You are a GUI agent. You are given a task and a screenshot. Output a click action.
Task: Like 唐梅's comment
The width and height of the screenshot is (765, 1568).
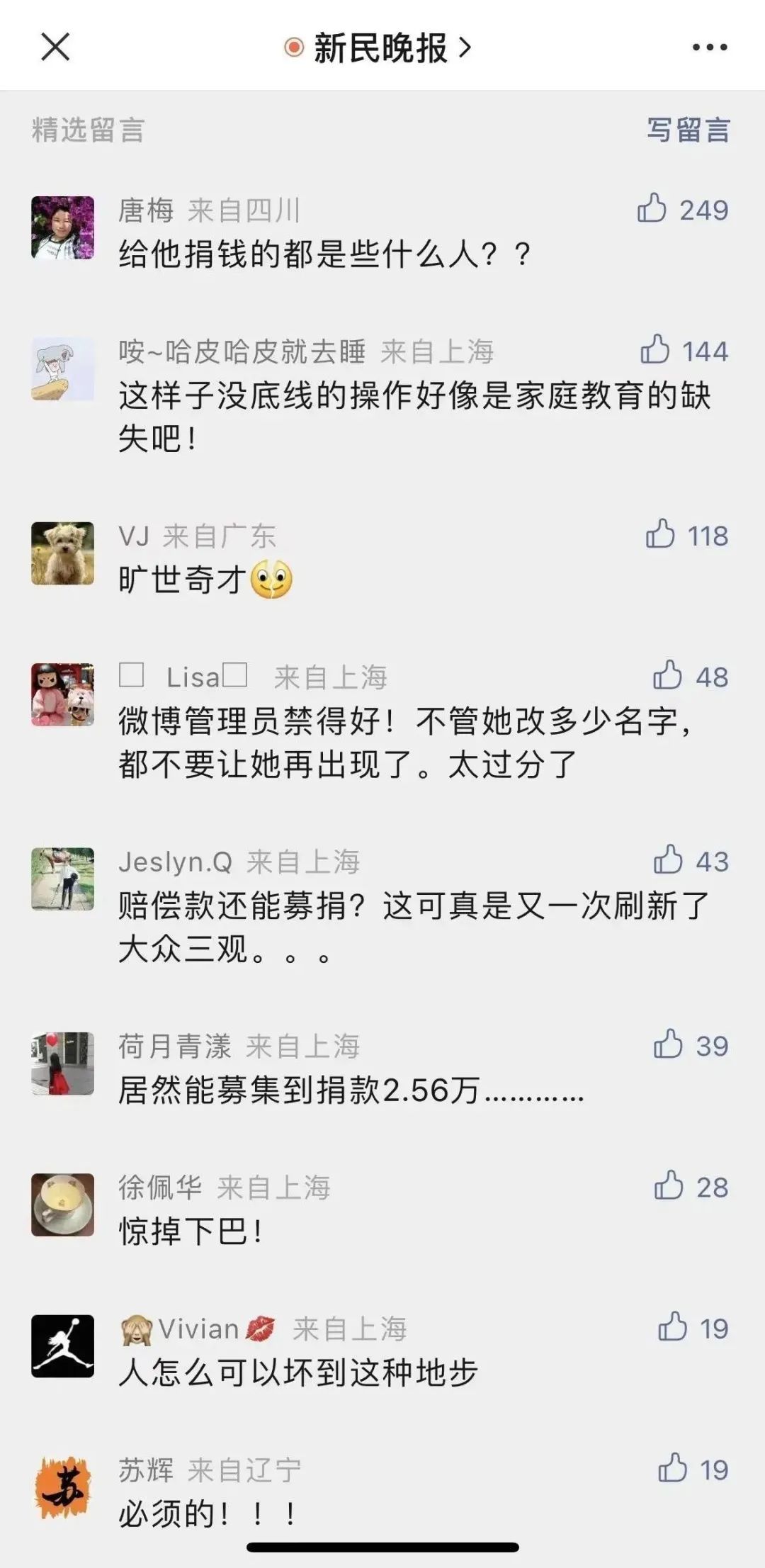[652, 208]
